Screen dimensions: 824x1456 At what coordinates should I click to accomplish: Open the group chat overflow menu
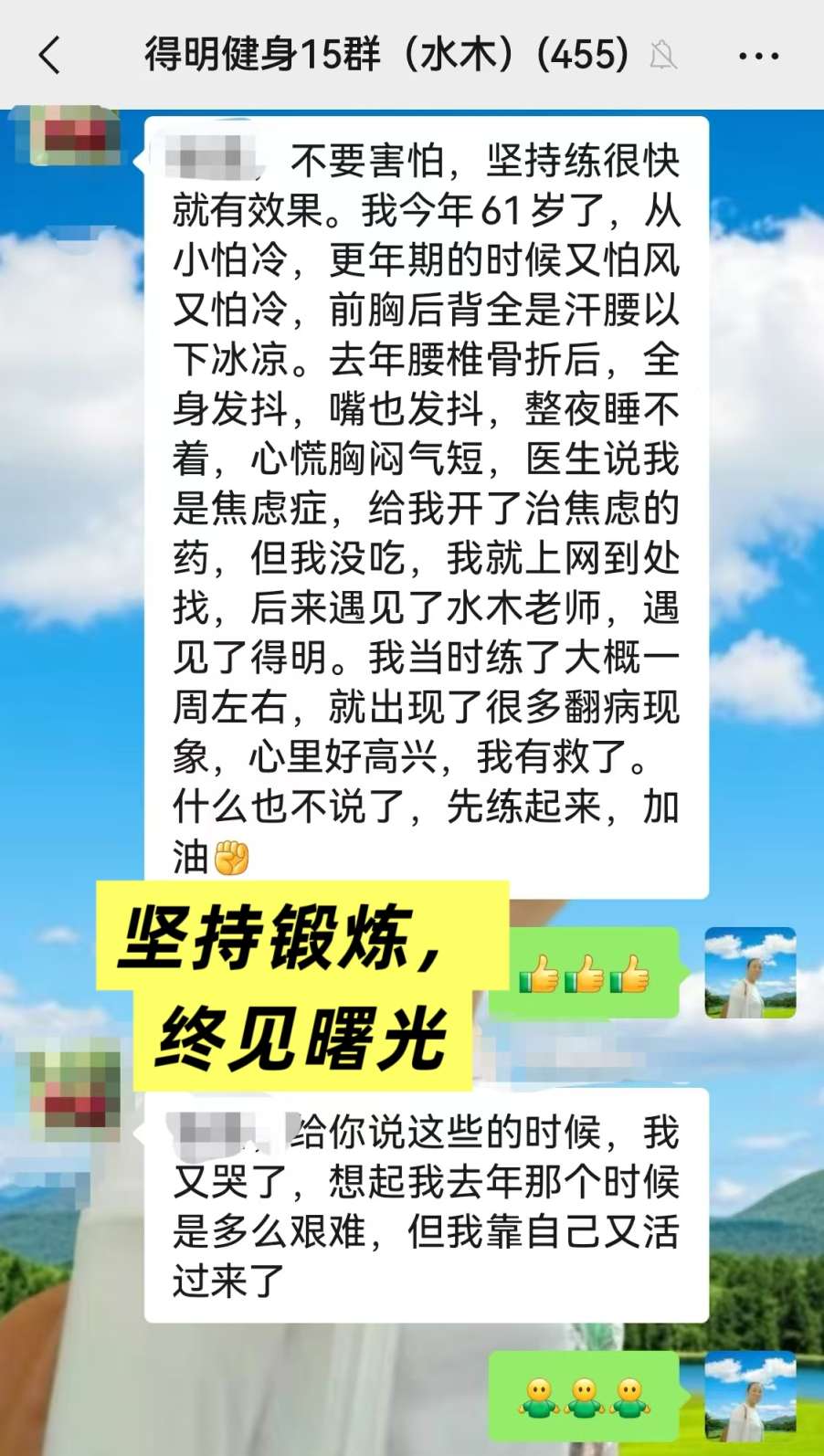(x=758, y=56)
